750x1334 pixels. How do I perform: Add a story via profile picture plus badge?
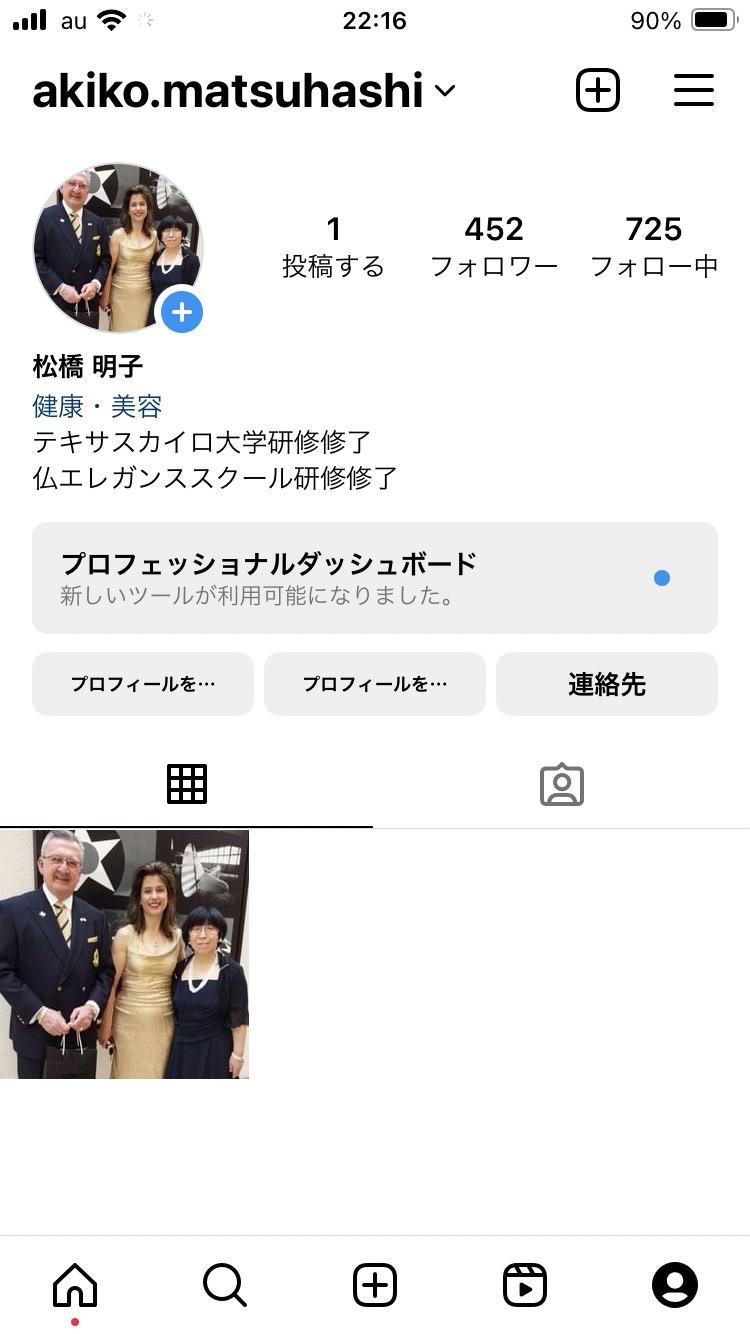(x=182, y=313)
